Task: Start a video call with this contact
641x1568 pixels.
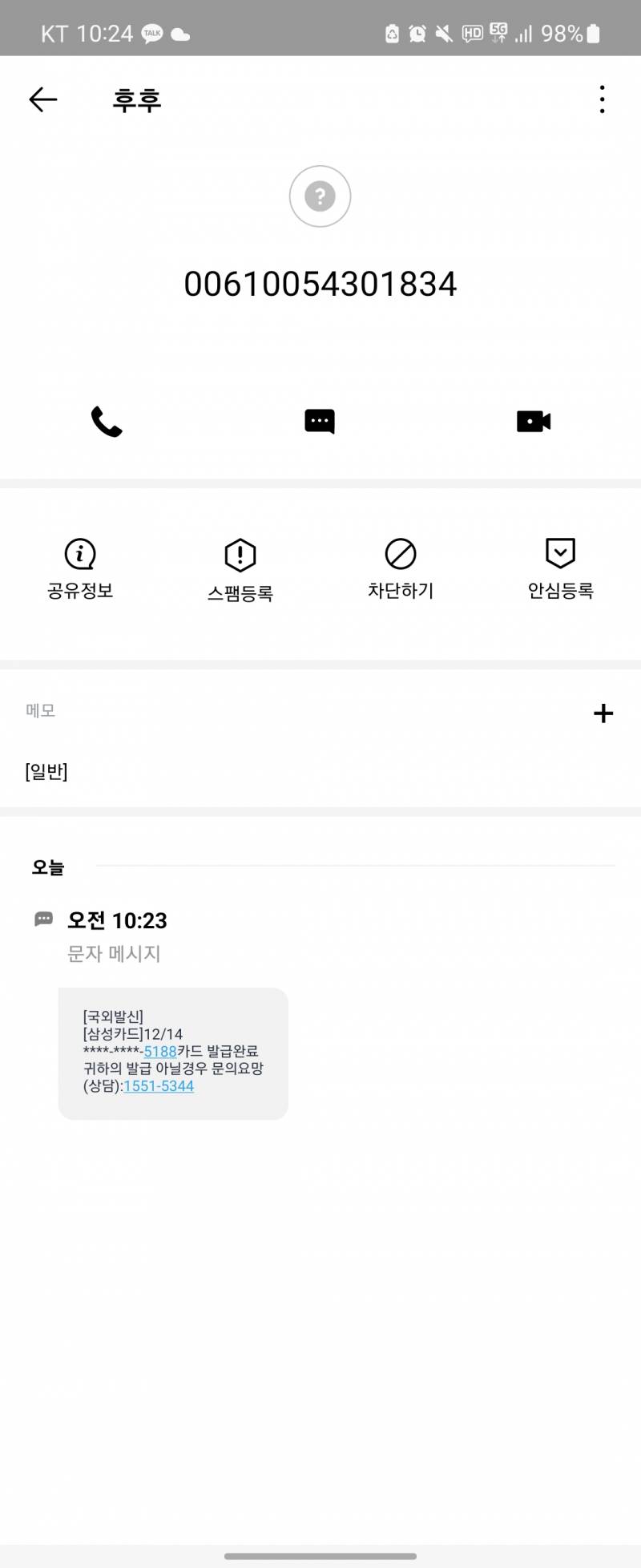Action: tap(533, 421)
